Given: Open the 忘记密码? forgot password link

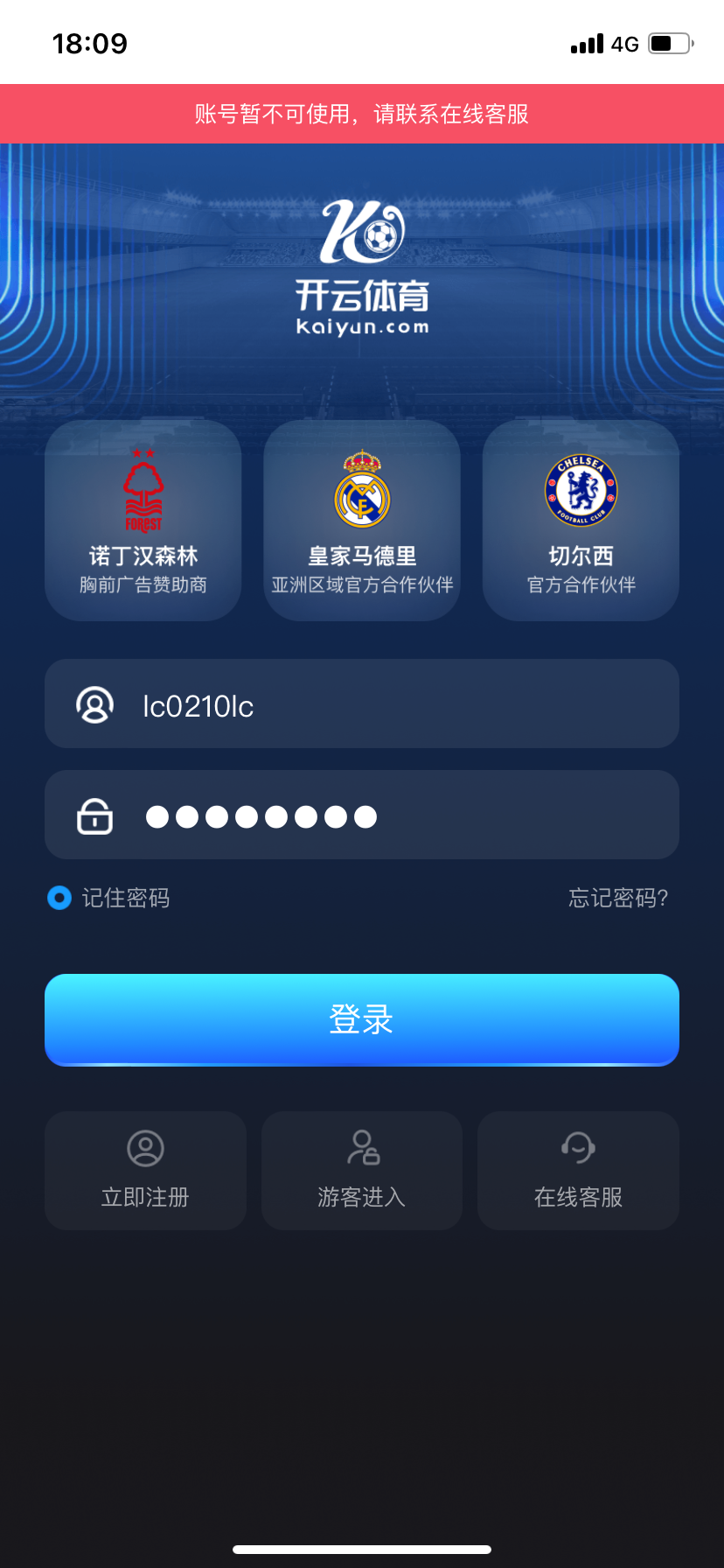Looking at the screenshot, I should (617, 898).
